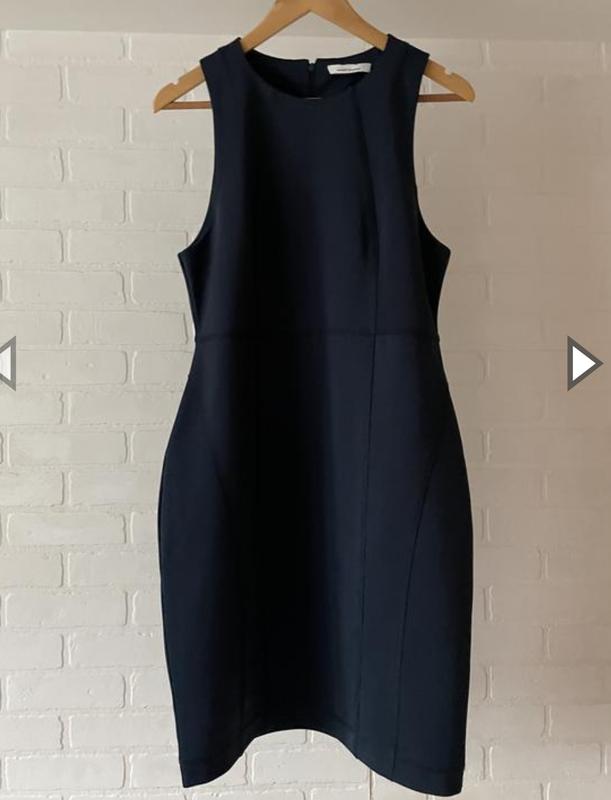
Task: Go to the previous photo
Action: click(x=7, y=363)
